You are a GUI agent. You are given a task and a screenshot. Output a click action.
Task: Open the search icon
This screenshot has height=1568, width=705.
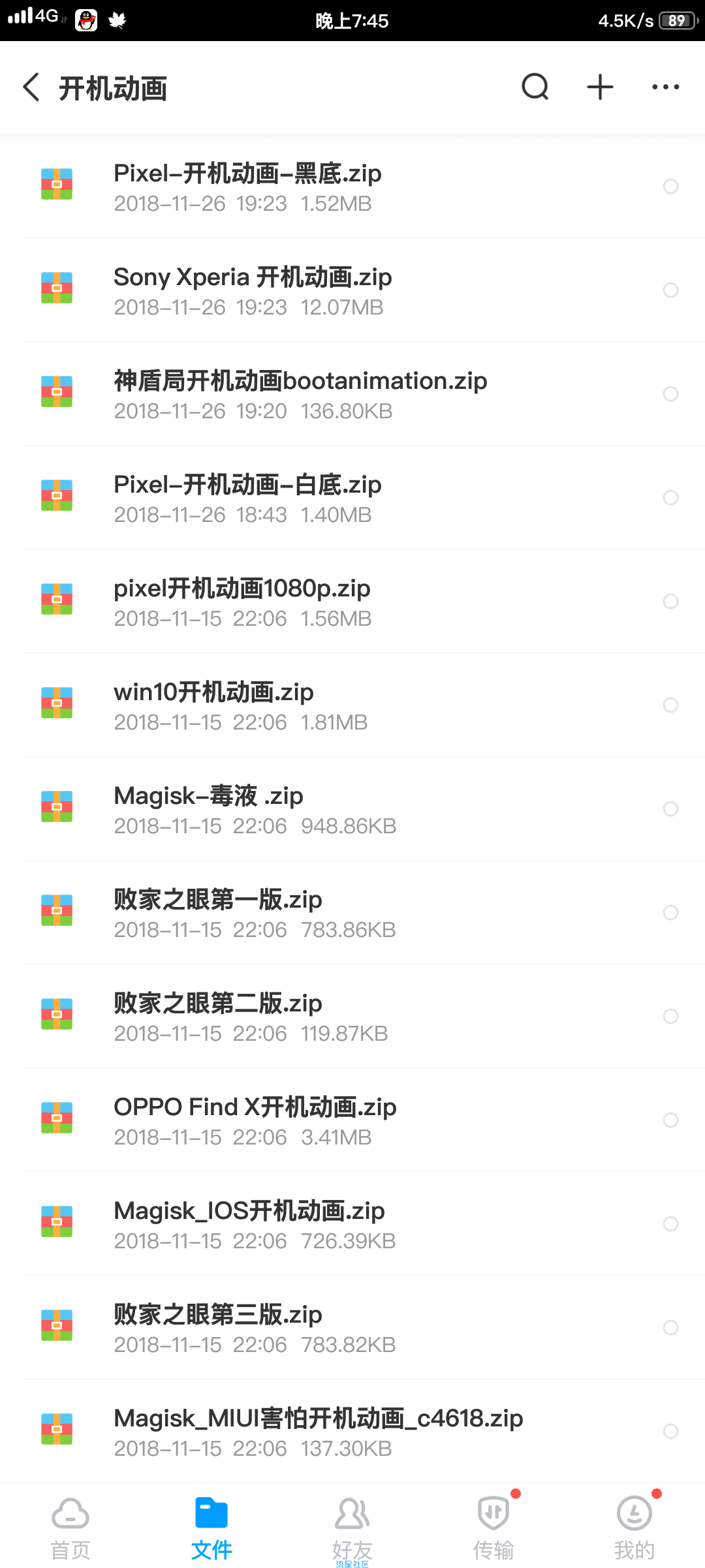point(535,87)
